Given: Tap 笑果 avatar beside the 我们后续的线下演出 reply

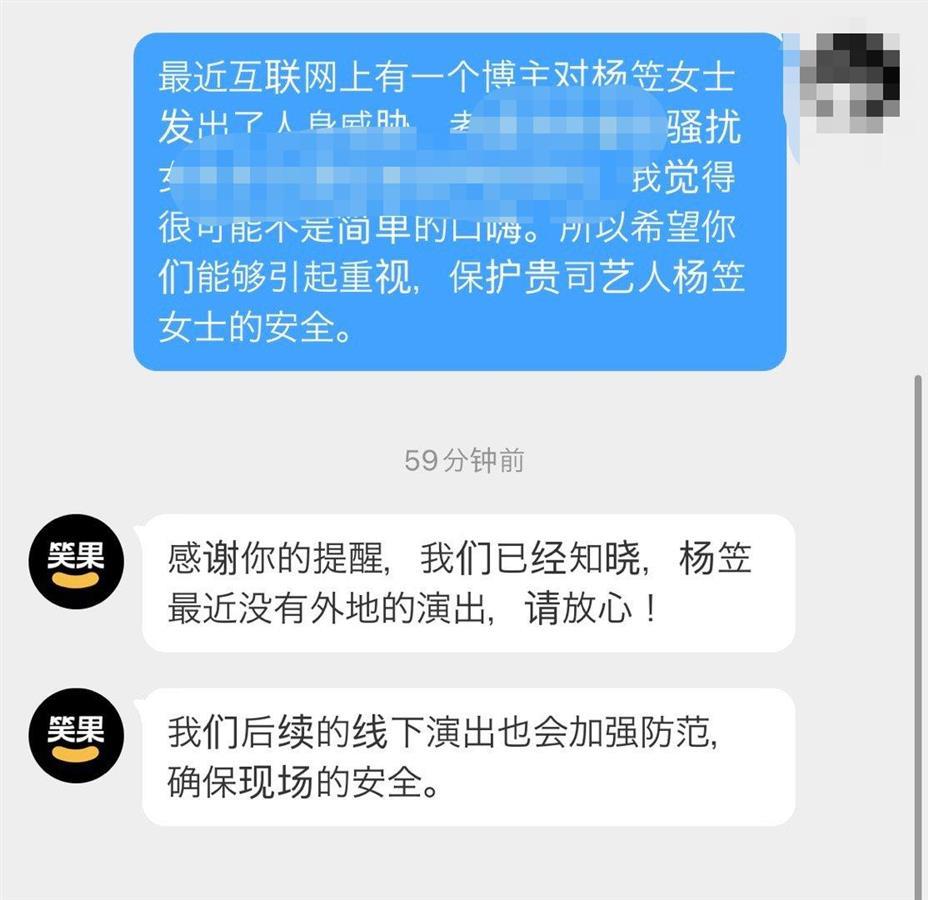Looking at the screenshot, I should pos(76,735).
